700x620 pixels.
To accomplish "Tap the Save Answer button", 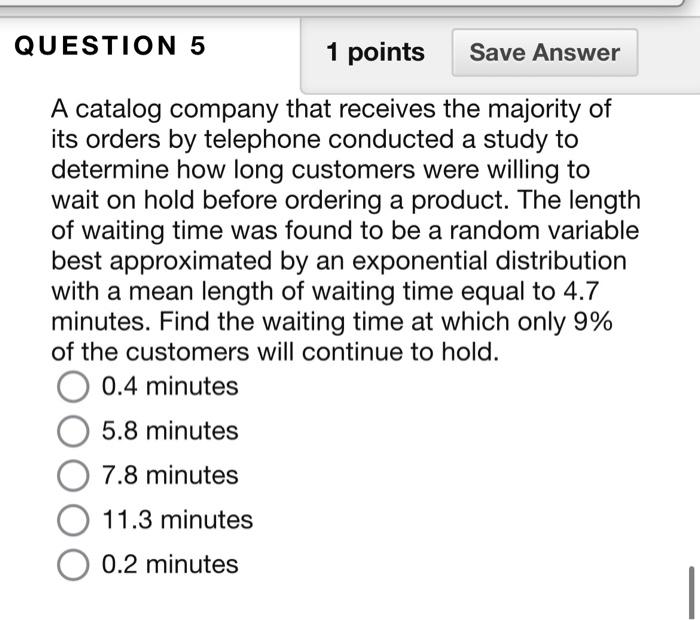I will point(544,53).
